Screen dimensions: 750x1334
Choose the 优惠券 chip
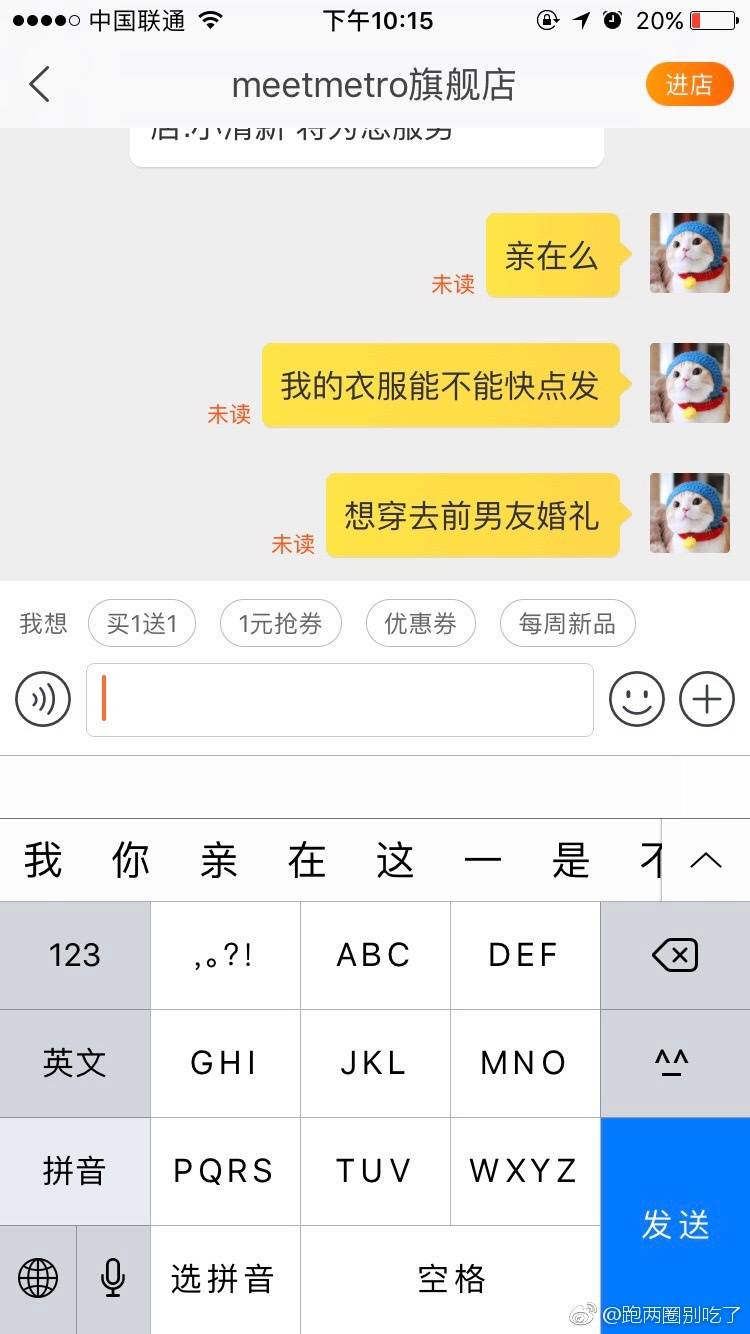(420, 624)
